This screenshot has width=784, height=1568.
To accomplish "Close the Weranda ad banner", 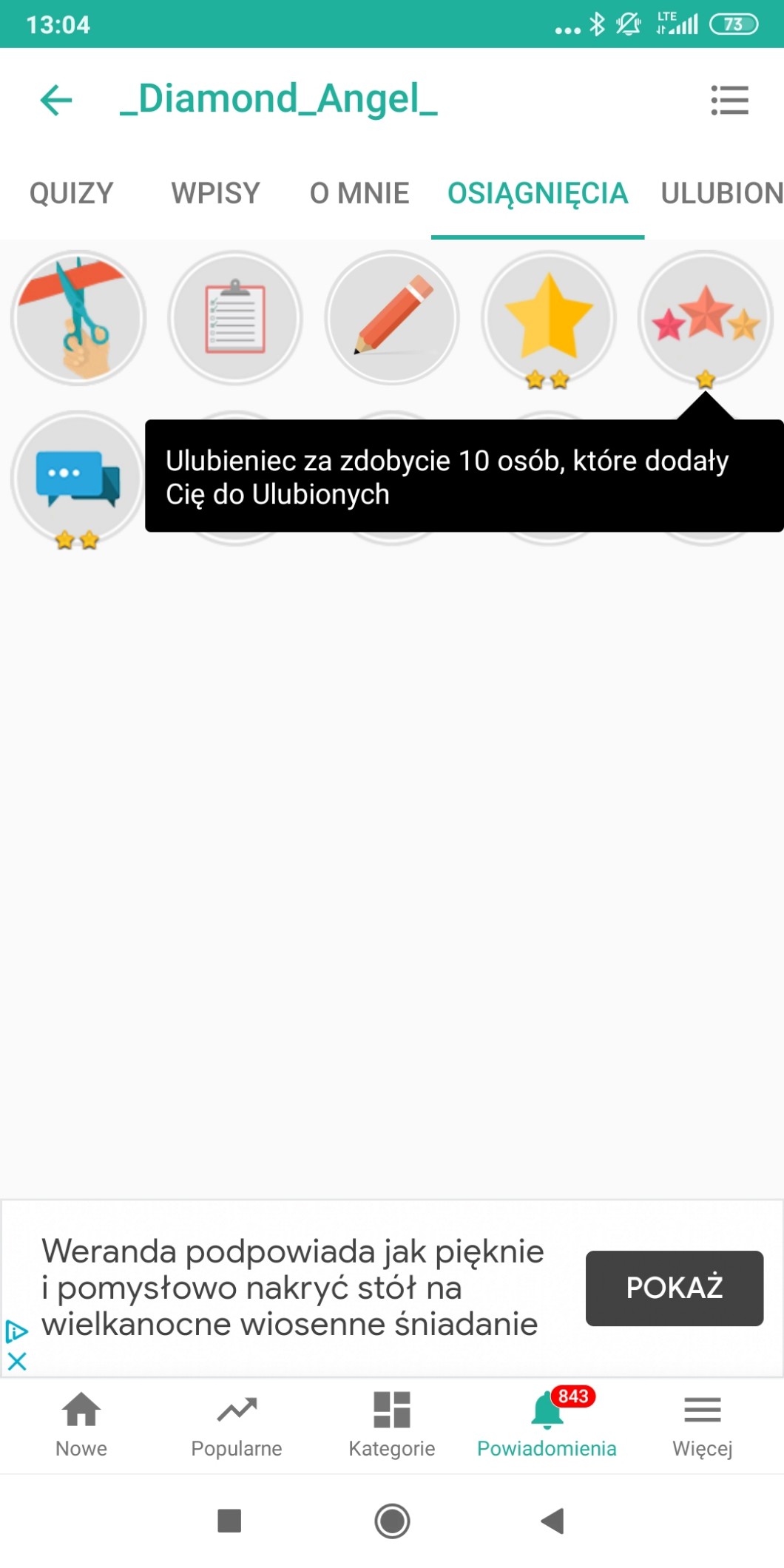I will (17, 1361).
